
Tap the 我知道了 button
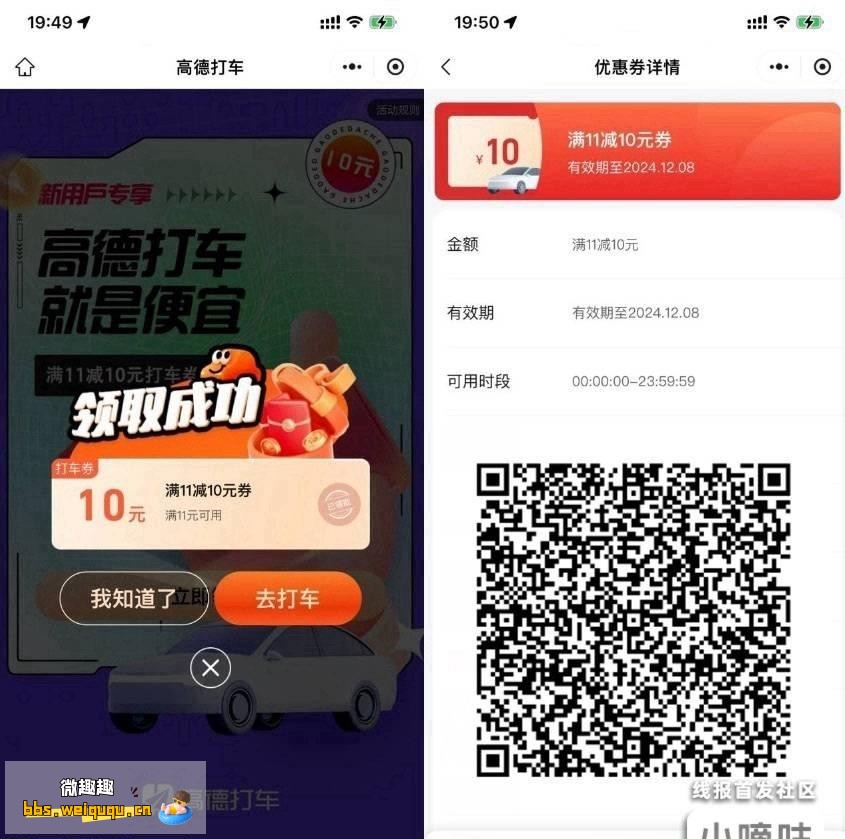coord(133,598)
